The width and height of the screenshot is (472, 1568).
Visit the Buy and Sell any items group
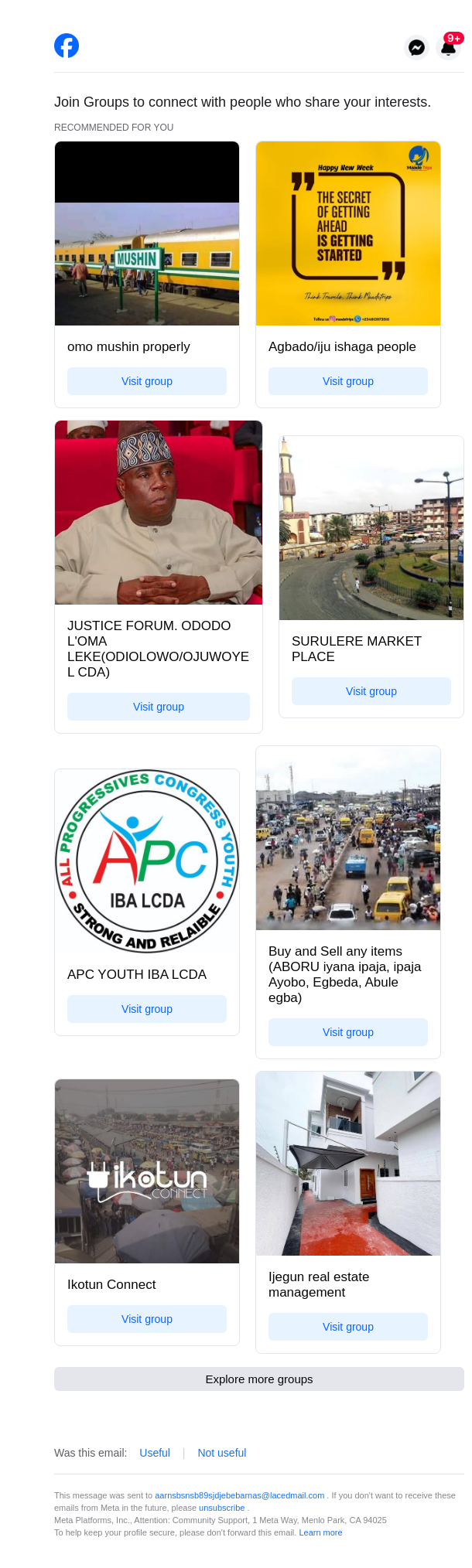[348, 1032]
